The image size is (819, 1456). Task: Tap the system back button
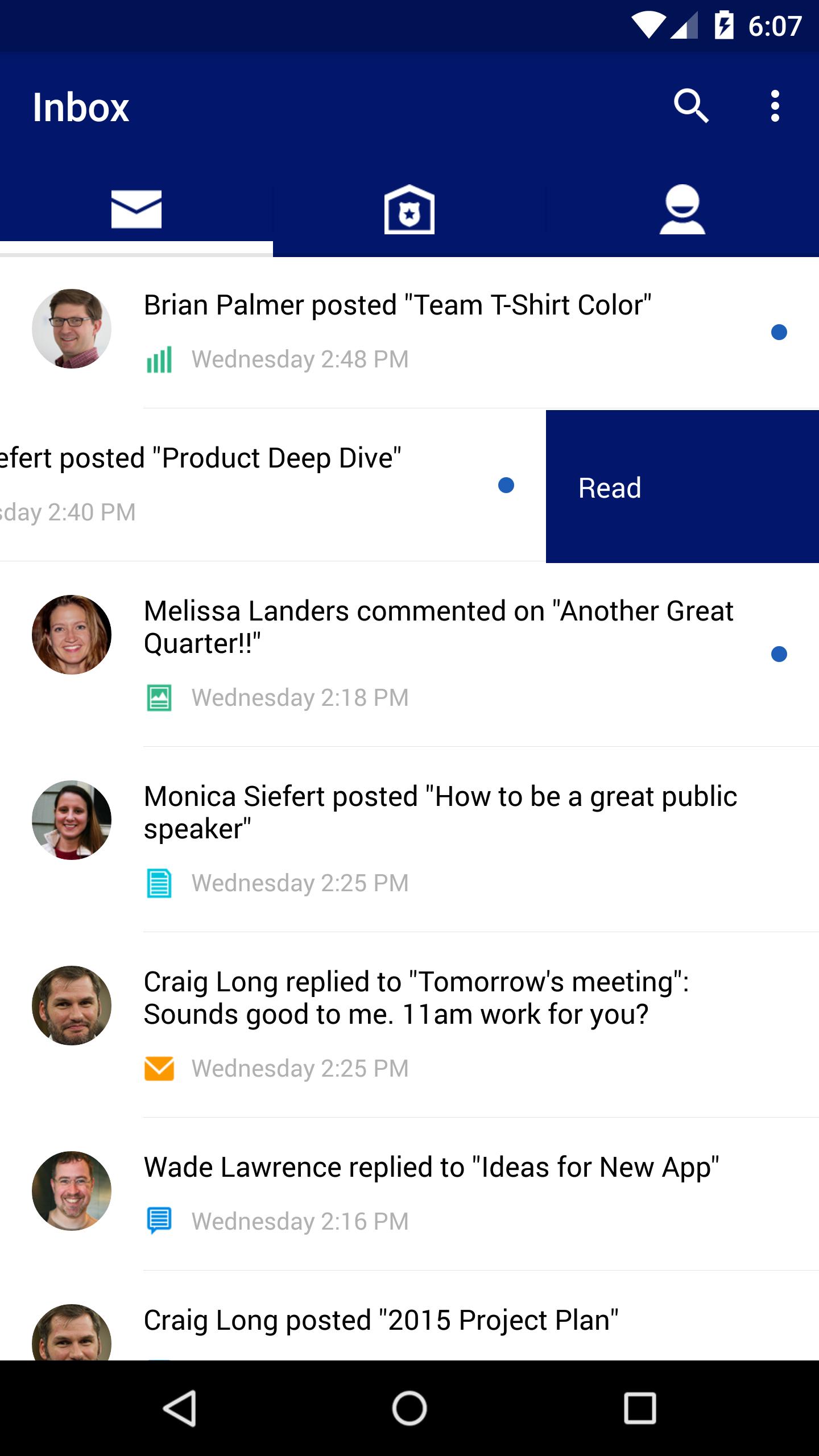click(180, 1408)
